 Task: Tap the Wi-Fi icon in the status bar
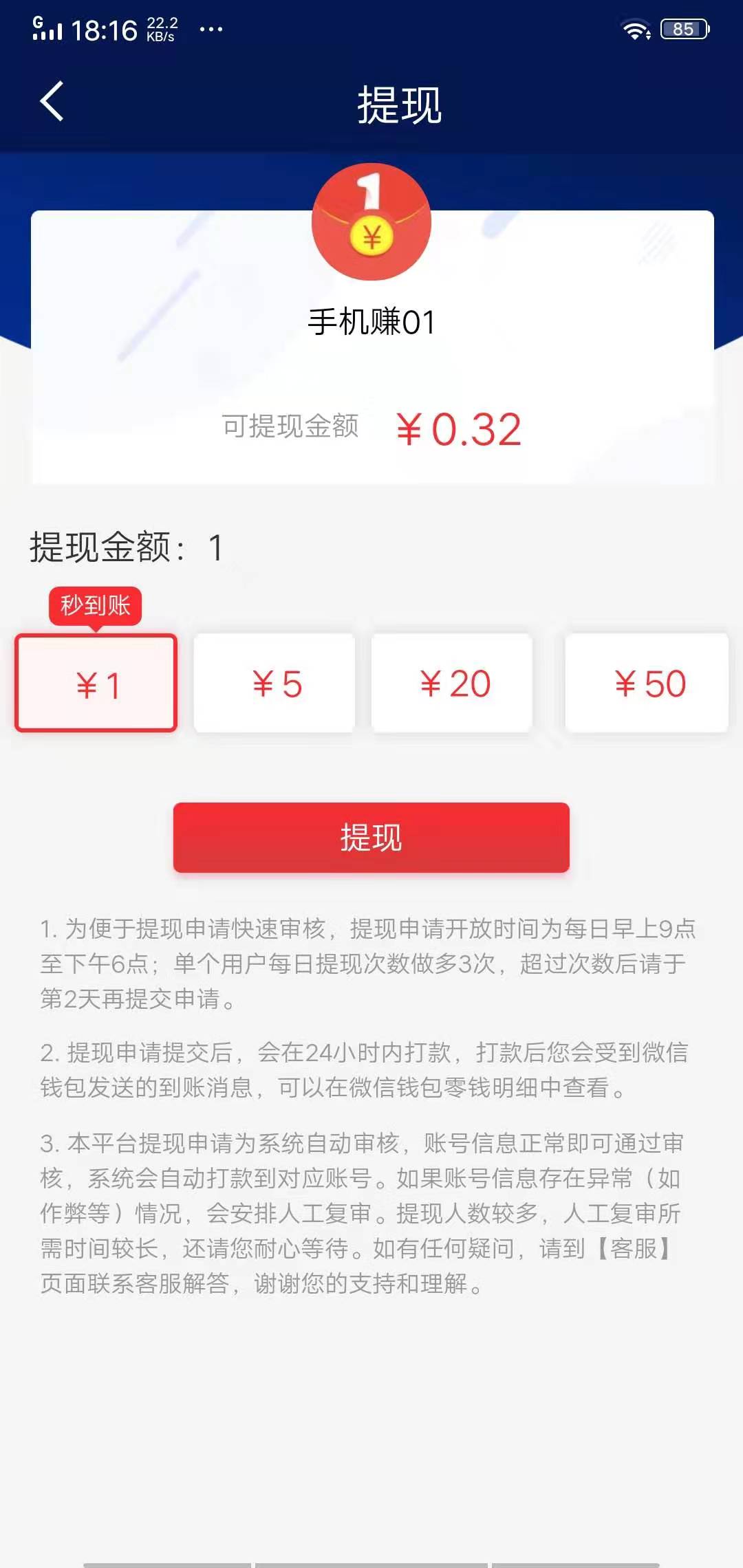tap(636, 29)
